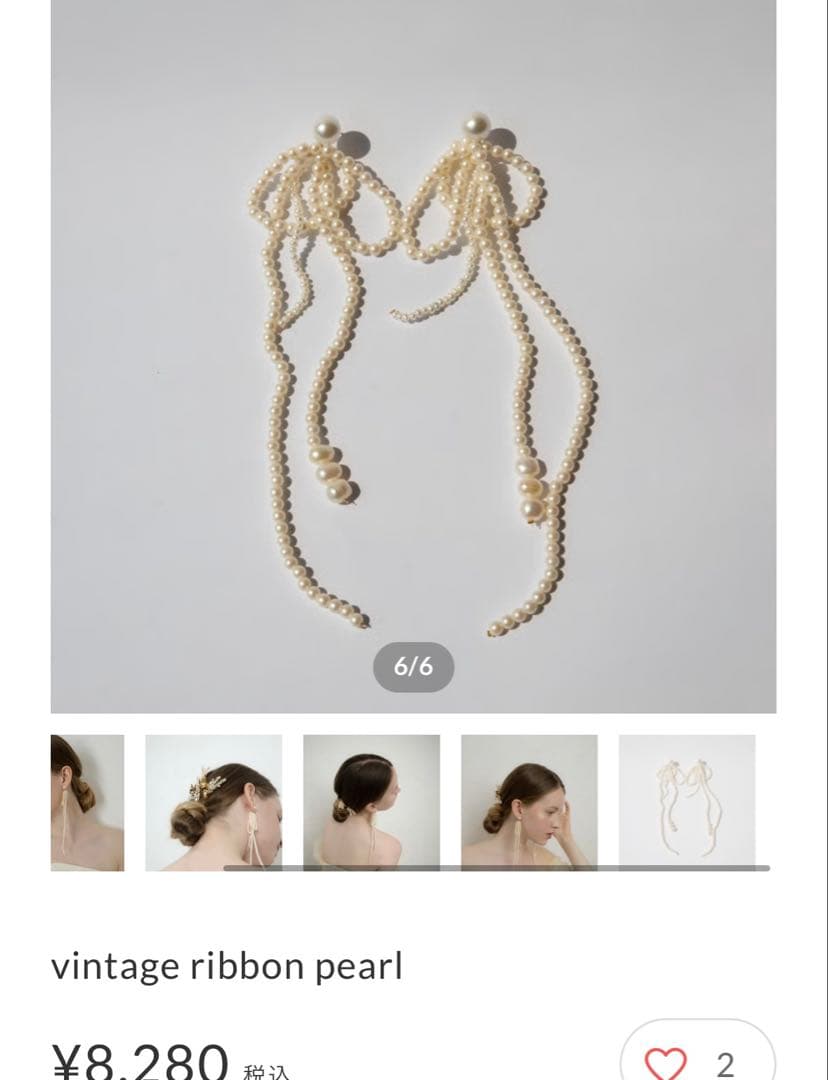828x1080 pixels.
Task: Open the main pearl earrings product image
Action: click(x=413, y=356)
